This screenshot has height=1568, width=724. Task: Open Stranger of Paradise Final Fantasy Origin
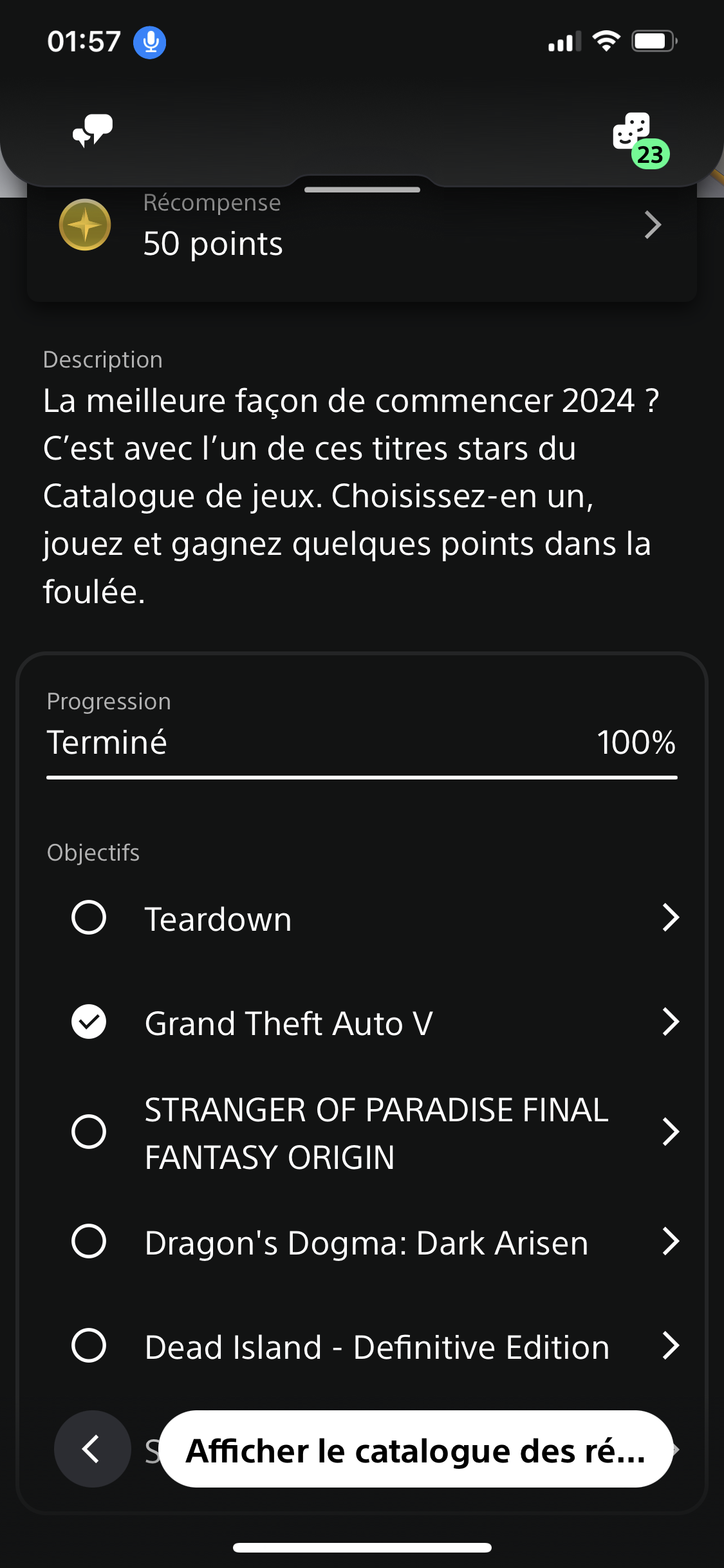[x=373, y=1132]
